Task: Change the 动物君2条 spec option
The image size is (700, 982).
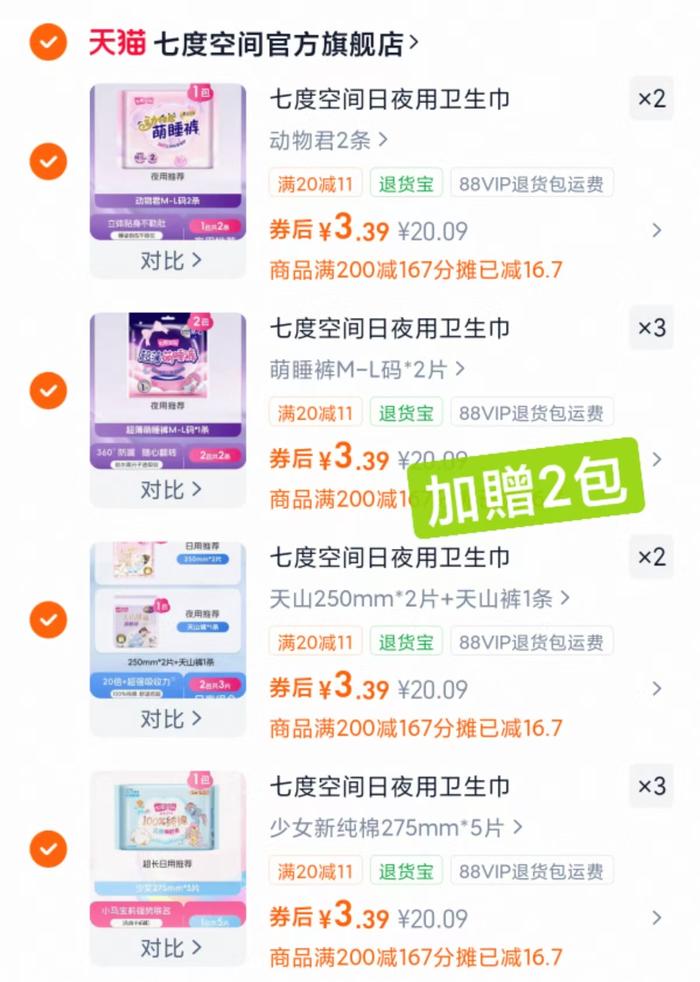Action: click(329, 140)
